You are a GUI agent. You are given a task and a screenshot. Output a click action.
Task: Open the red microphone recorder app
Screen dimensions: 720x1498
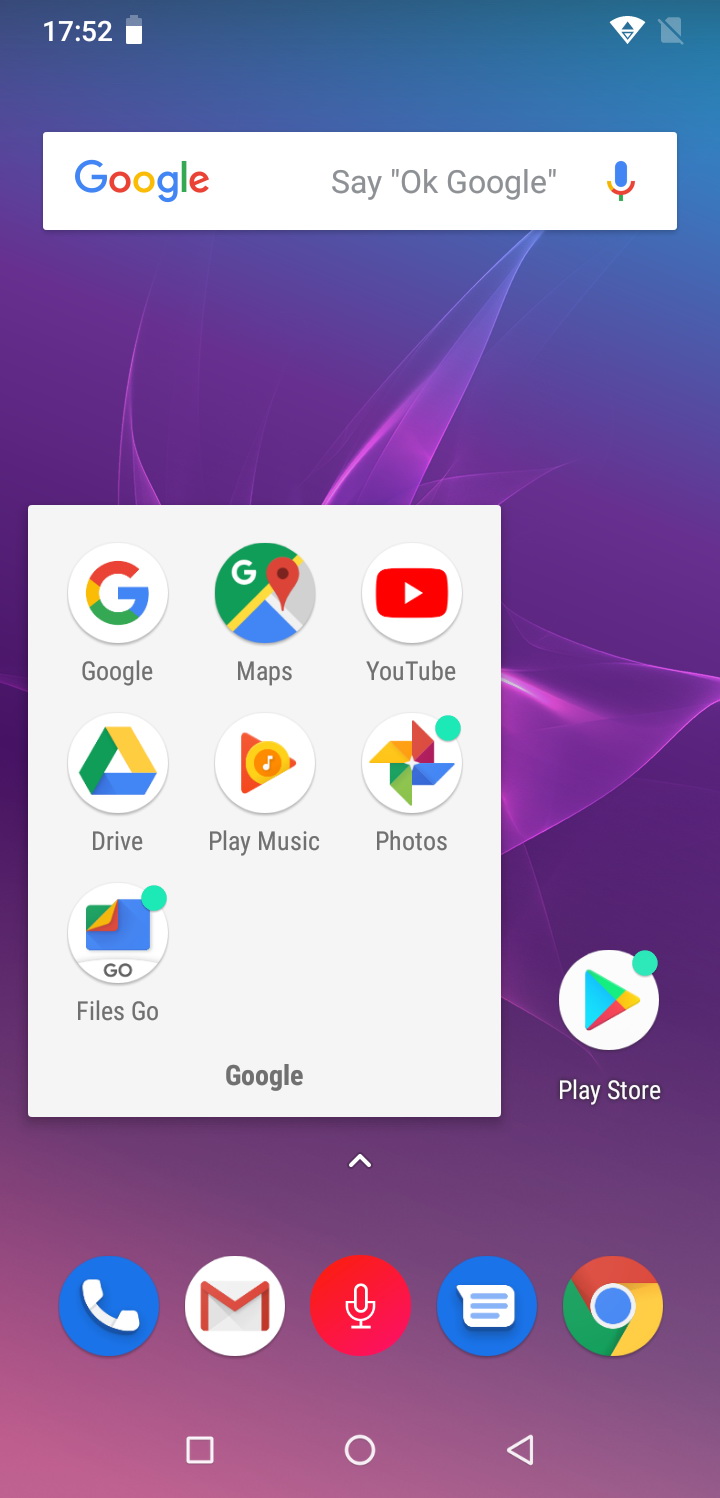click(x=361, y=1306)
